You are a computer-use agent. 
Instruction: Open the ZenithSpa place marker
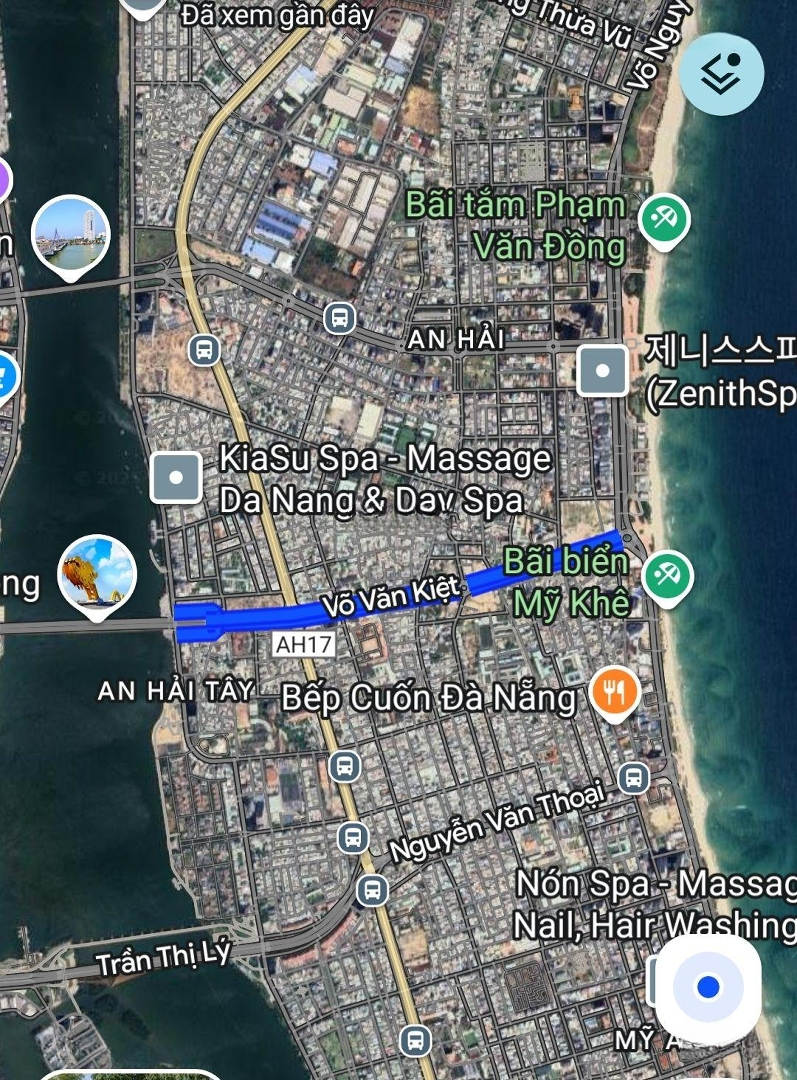point(603,370)
